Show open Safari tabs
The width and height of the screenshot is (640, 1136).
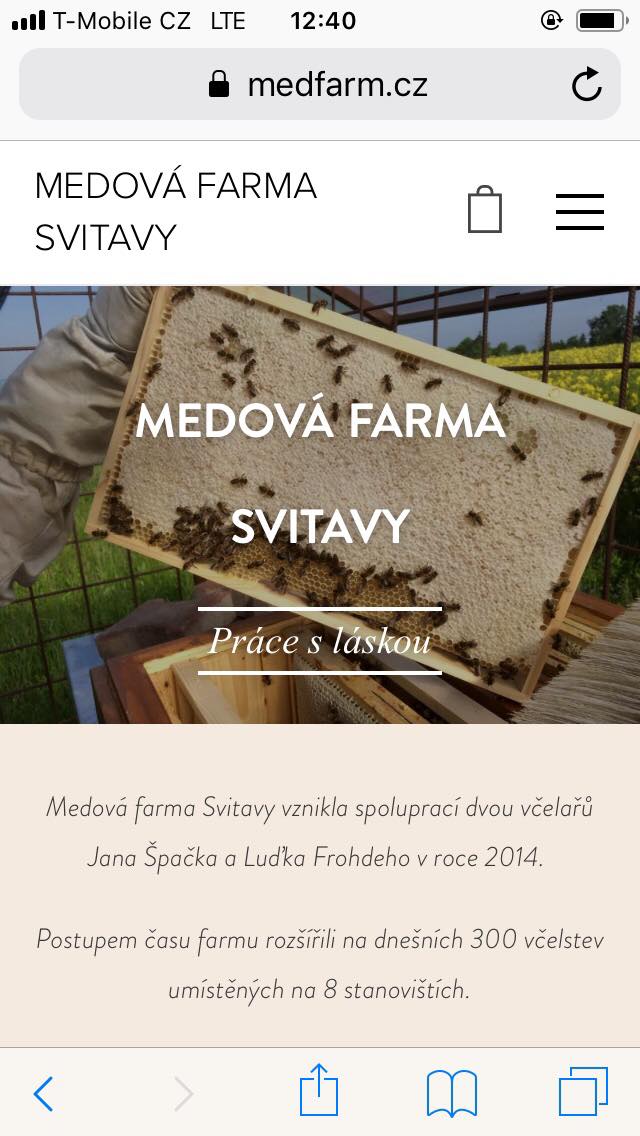click(x=583, y=1091)
